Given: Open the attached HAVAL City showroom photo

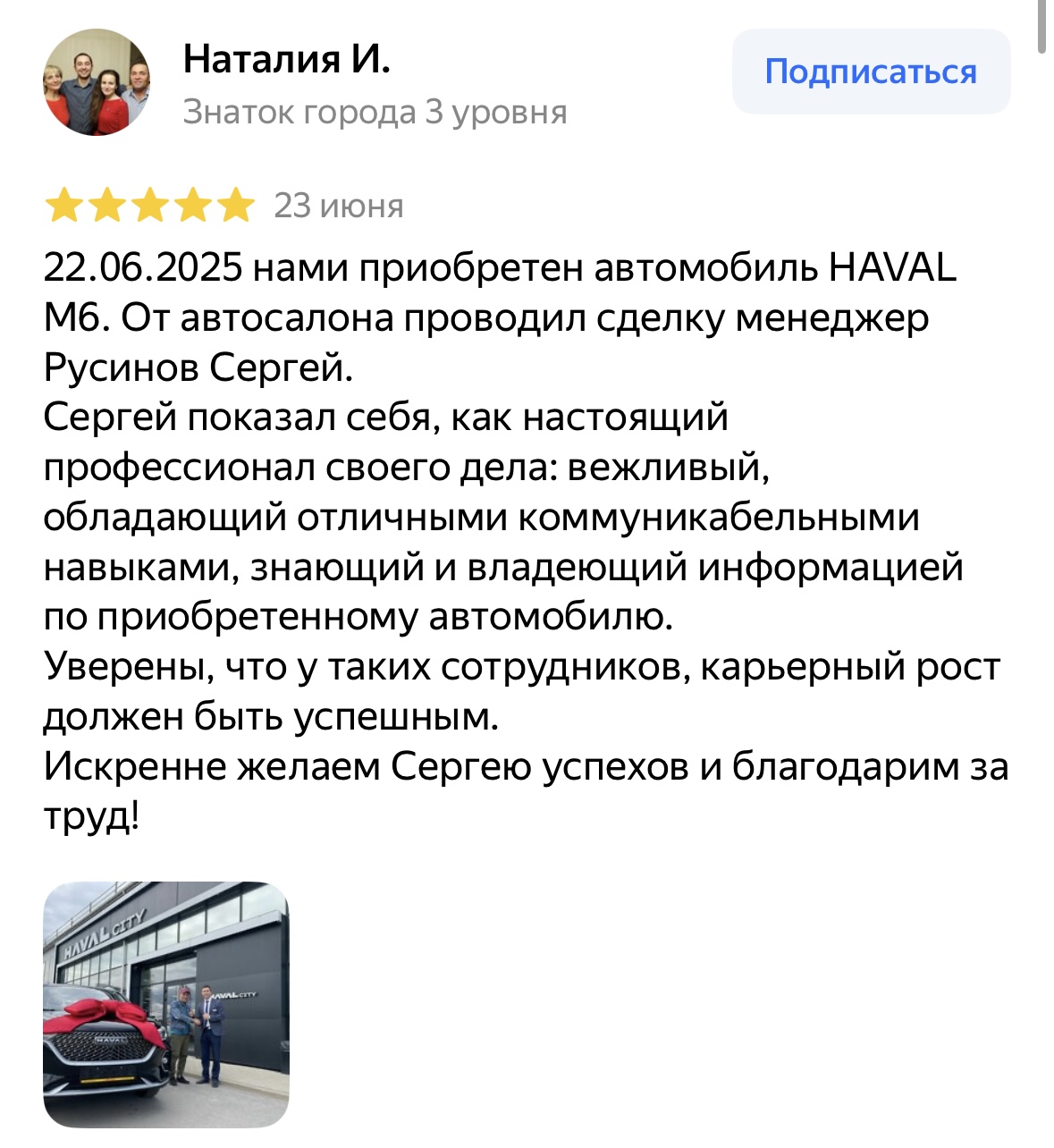Looking at the screenshot, I should 166,1004.
